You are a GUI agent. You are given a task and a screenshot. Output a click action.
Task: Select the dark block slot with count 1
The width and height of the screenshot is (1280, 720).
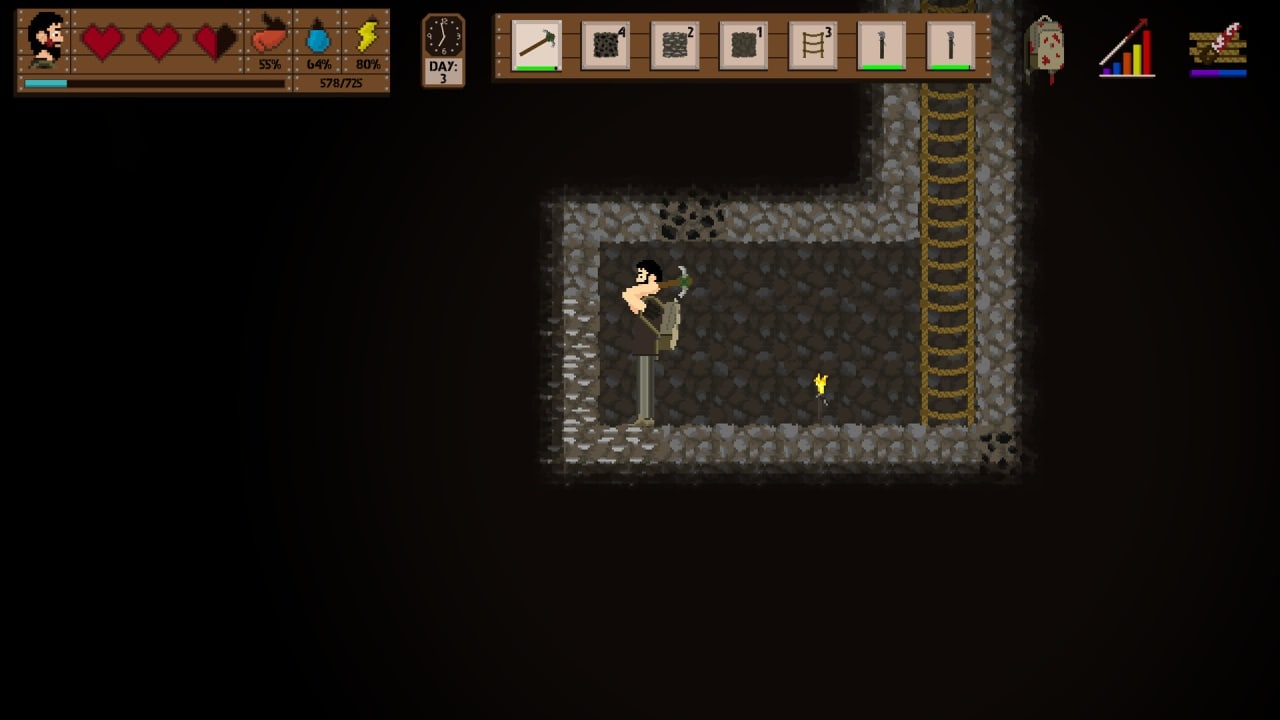pos(744,46)
